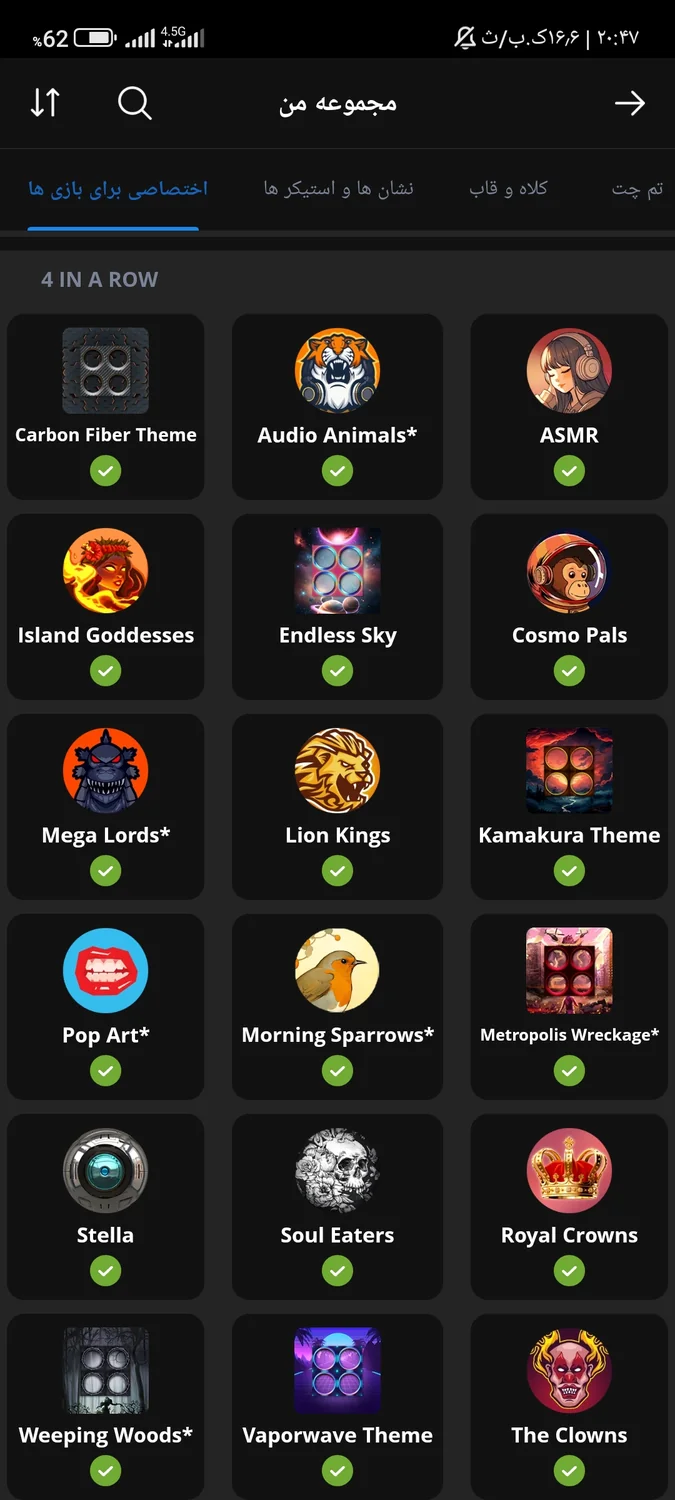Select the Kamakura Theme card
This screenshot has width=675, height=1500.
tap(569, 807)
